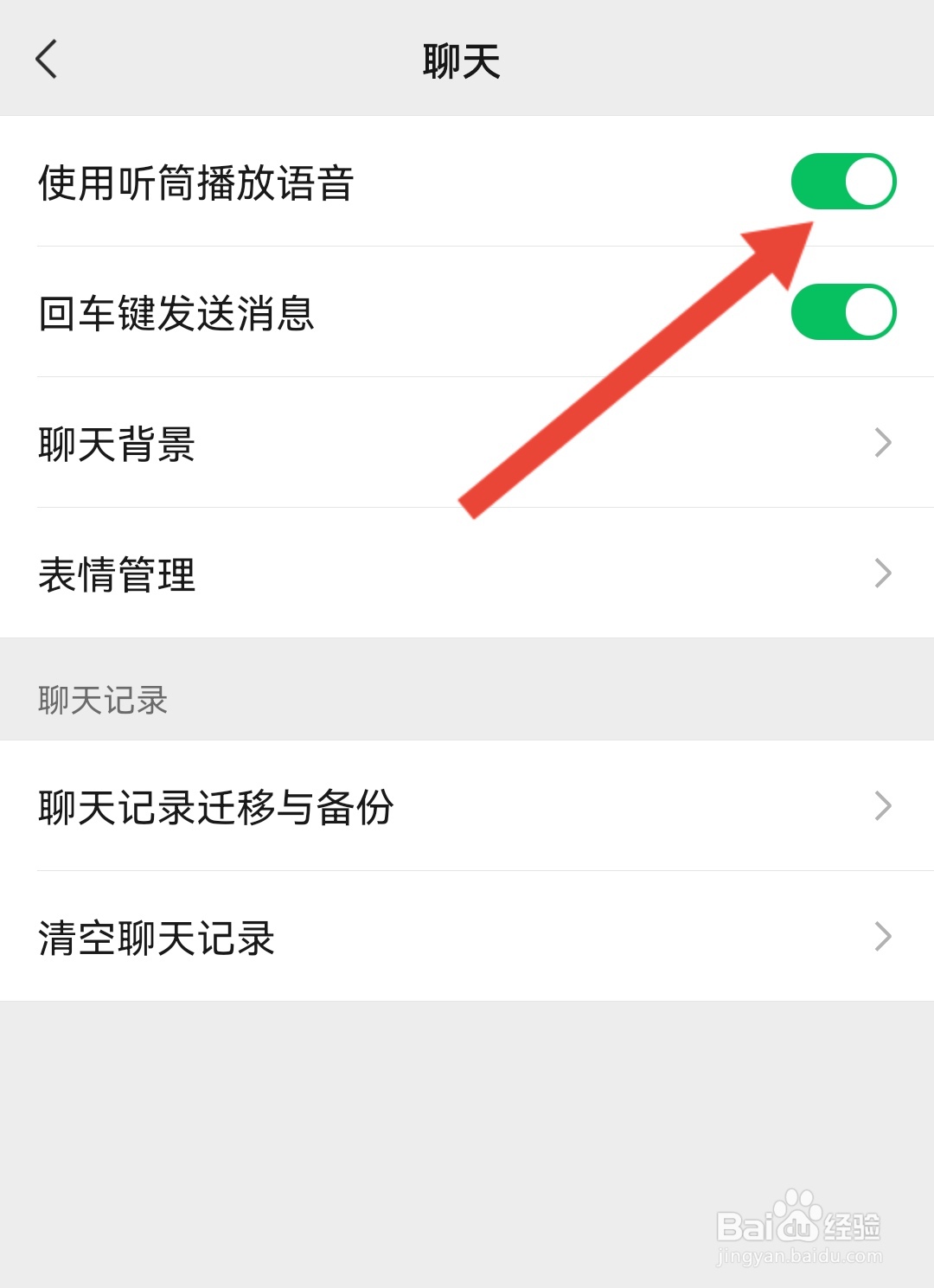Click the arrow icon on 聊天记录迁移与备份 row
Image resolution: width=934 pixels, height=1288 pixels.
pos(883,806)
